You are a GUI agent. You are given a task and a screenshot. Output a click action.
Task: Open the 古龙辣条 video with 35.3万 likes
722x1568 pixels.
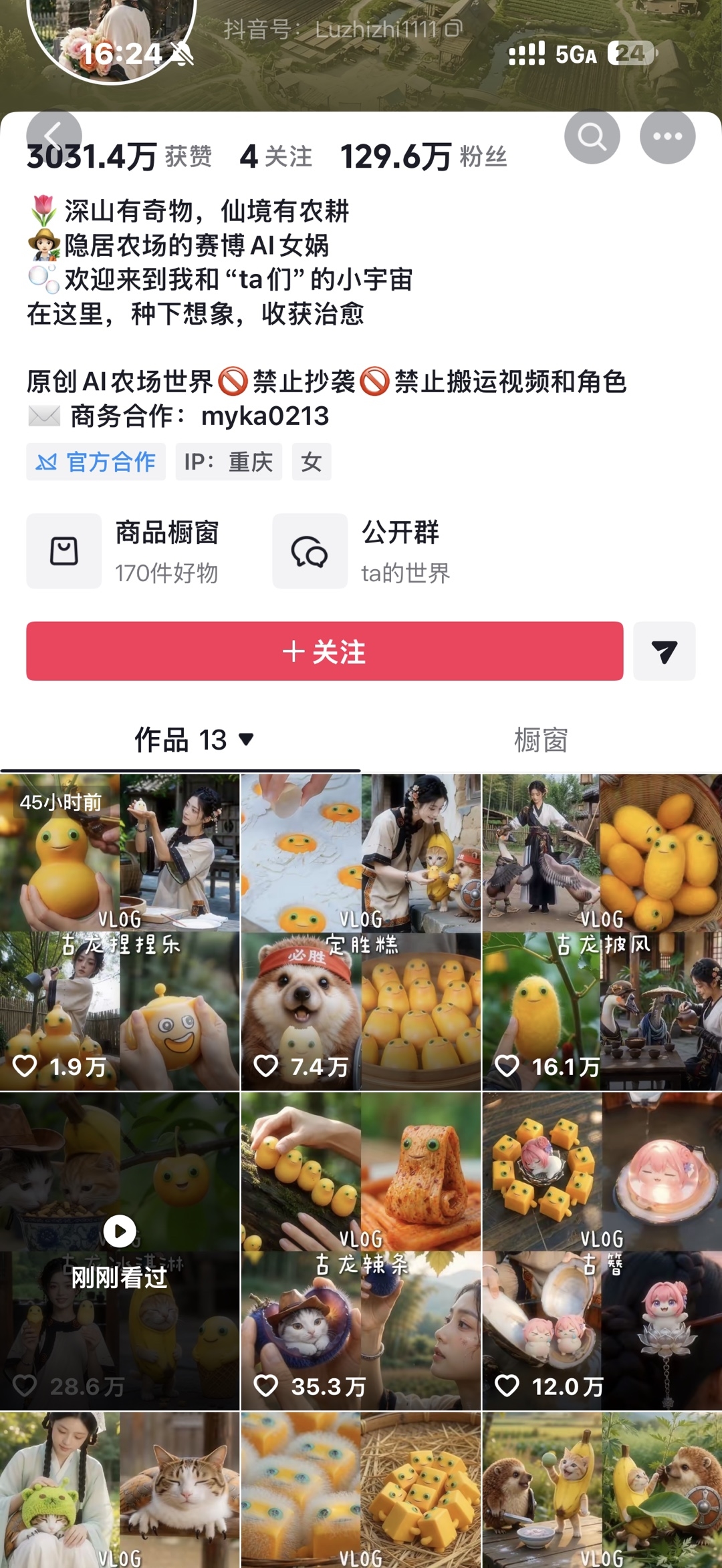pos(361,1251)
